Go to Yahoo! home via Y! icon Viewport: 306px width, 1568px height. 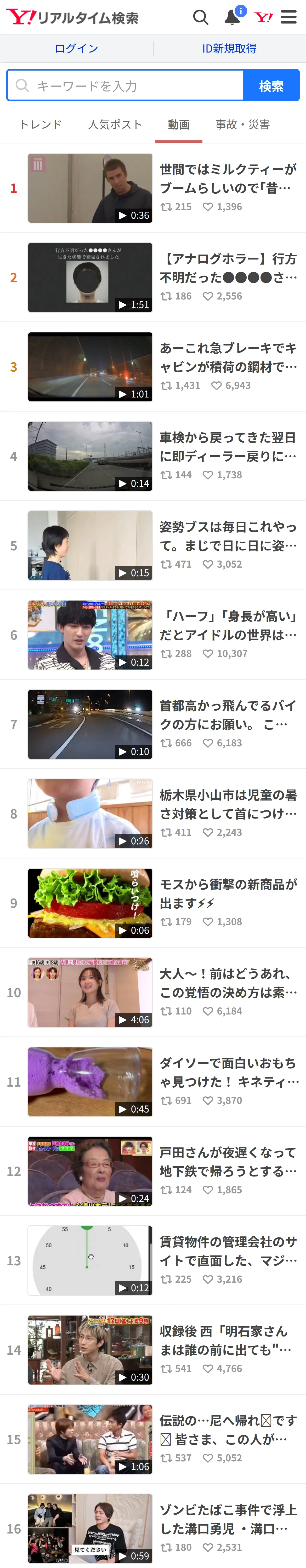tap(263, 17)
